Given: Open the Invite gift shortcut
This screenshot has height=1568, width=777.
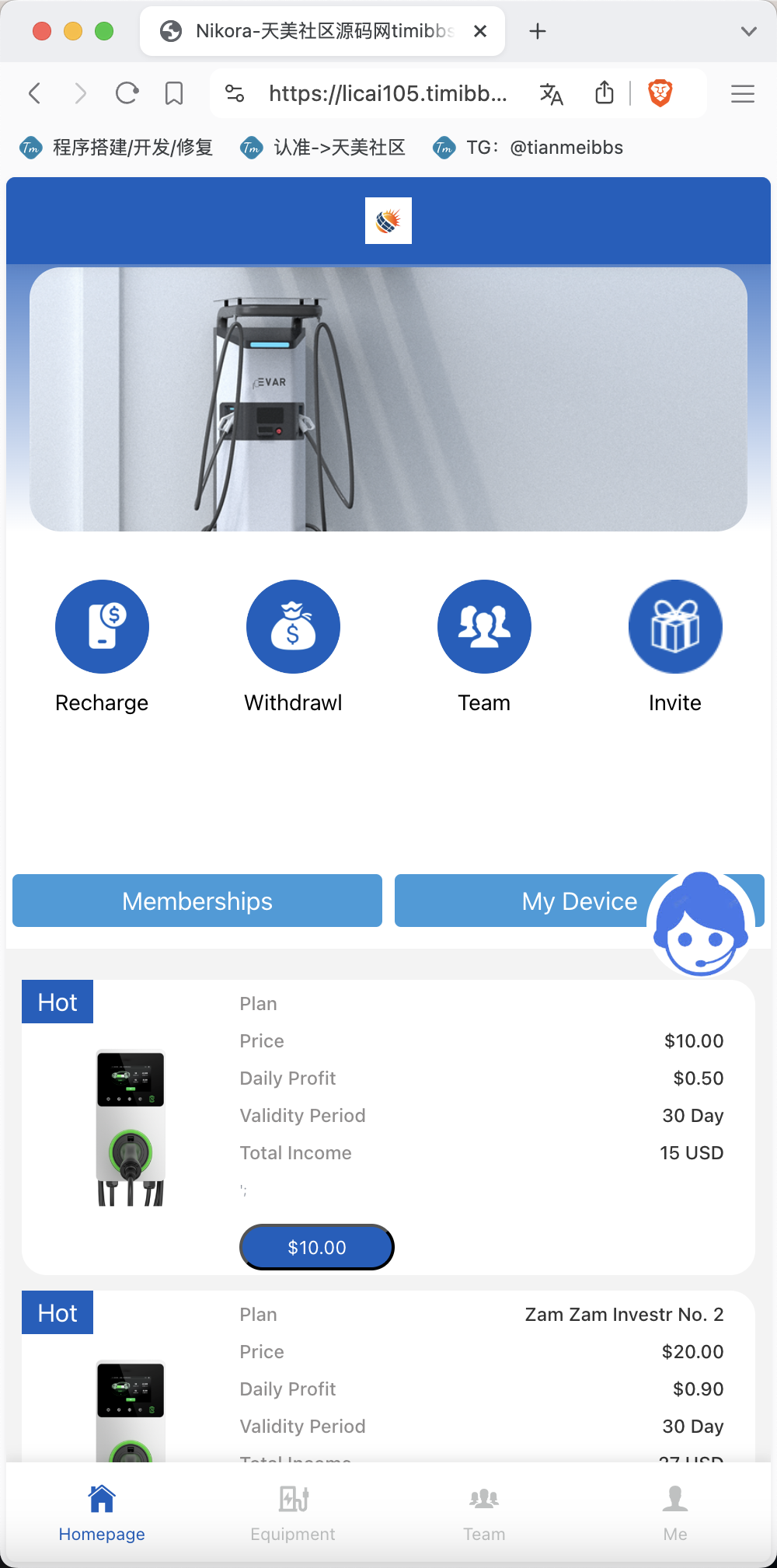Looking at the screenshot, I should pos(675,626).
